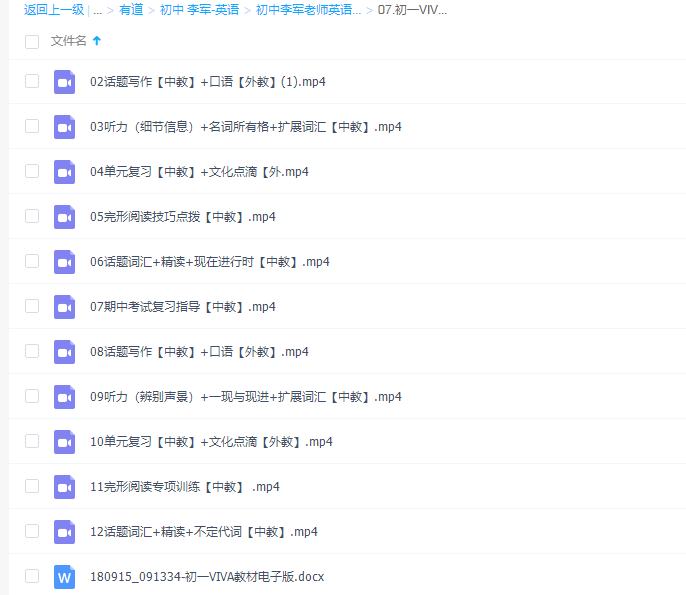Viewport: 686px width, 595px height.
Task: Select the checkbox for 07期中考试复习指导
Action: (x=32, y=307)
